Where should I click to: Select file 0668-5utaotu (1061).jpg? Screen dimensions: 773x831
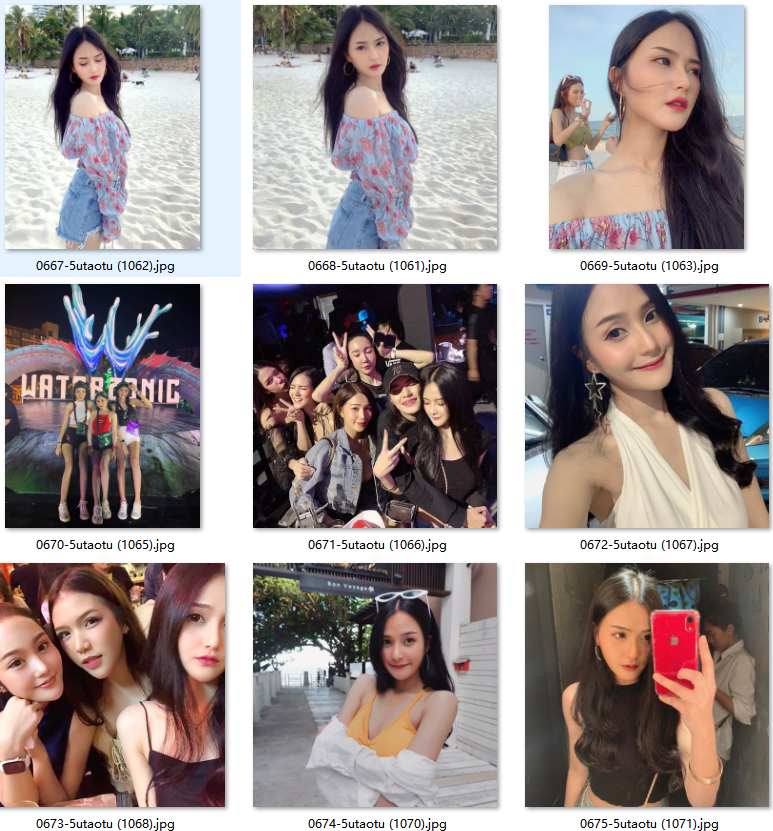pyautogui.click(x=375, y=127)
